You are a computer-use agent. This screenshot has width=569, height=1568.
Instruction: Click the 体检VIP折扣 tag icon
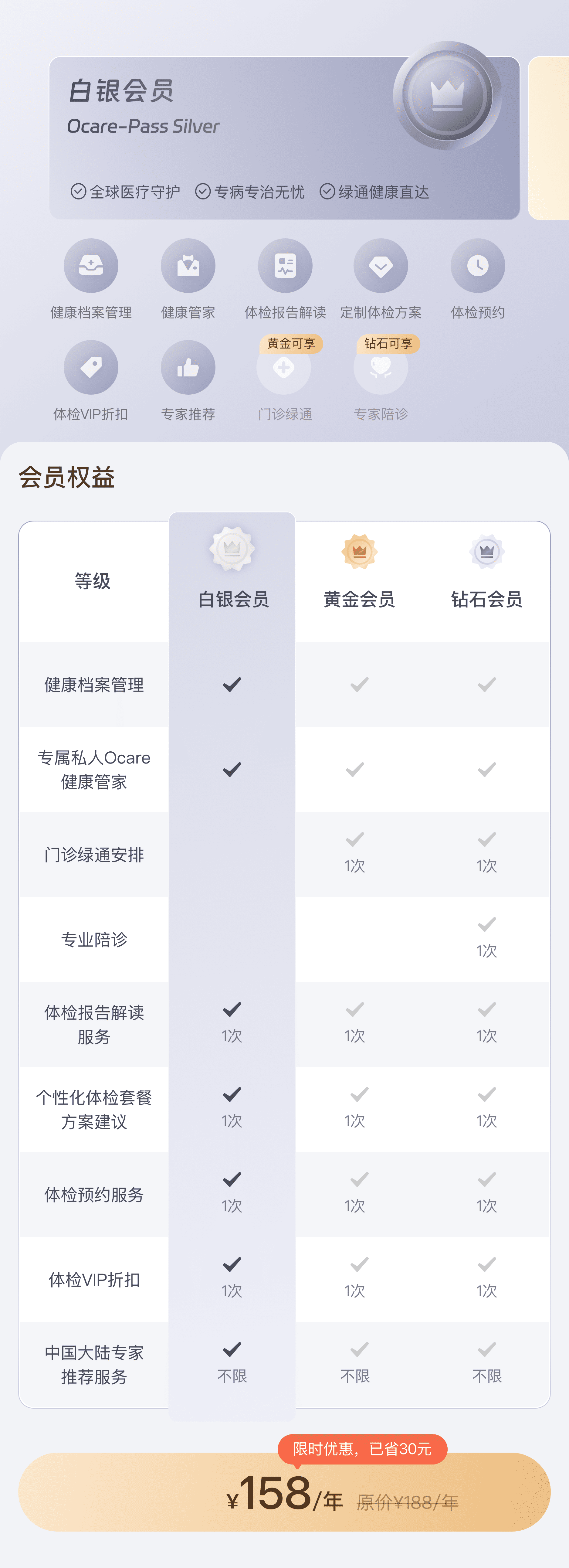[91, 366]
